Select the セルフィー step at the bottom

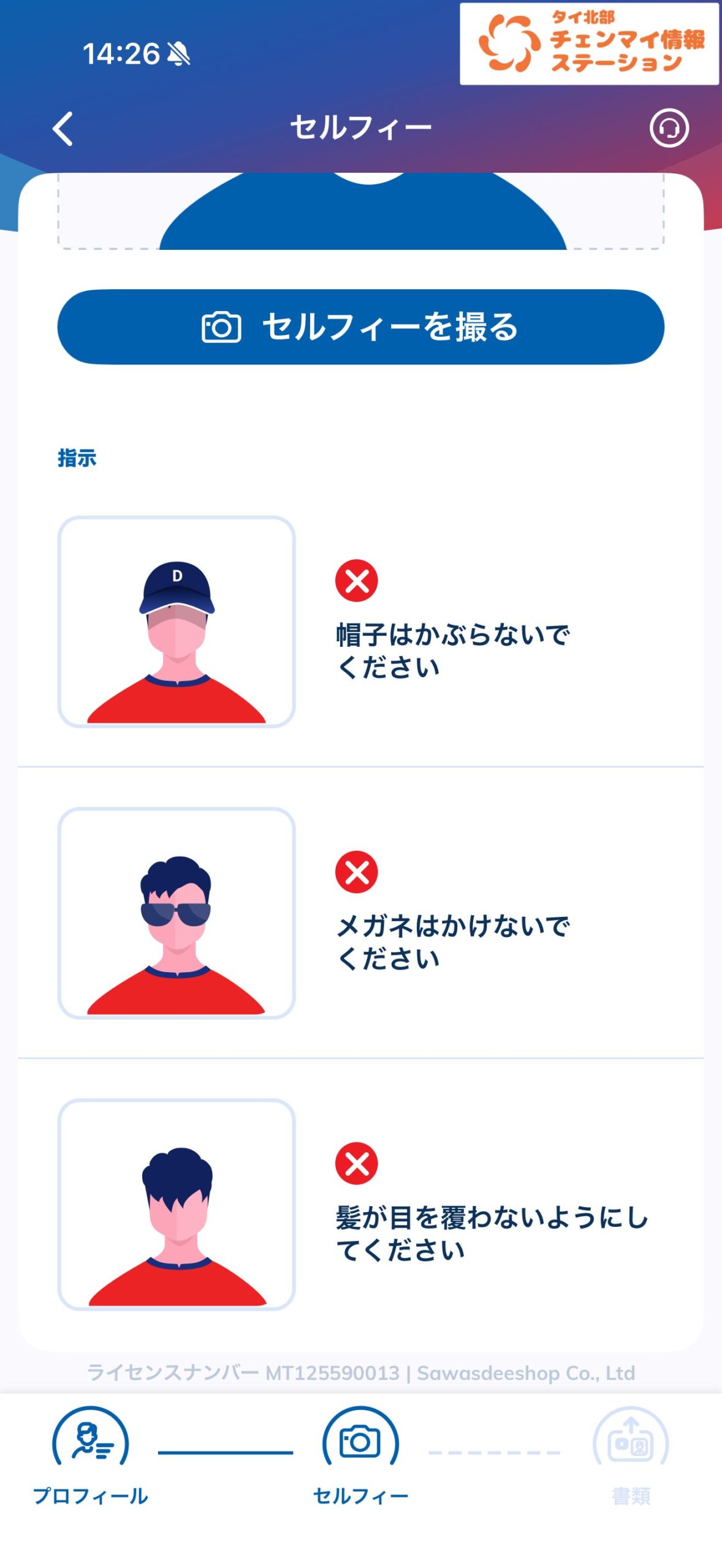360,1455
